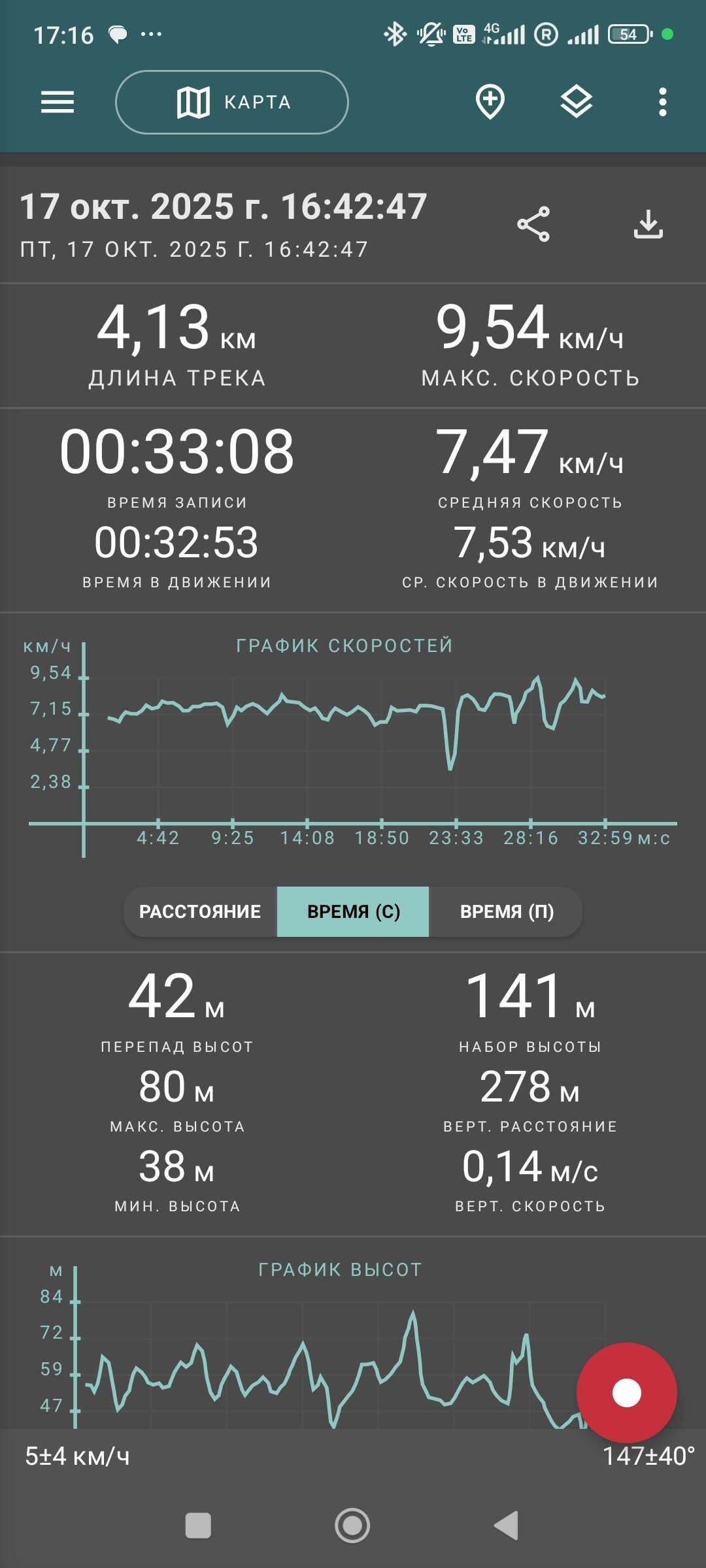The height and width of the screenshot is (1568, 706).
Task: Start recording with the red button
Action: (x=626, y=1393)
